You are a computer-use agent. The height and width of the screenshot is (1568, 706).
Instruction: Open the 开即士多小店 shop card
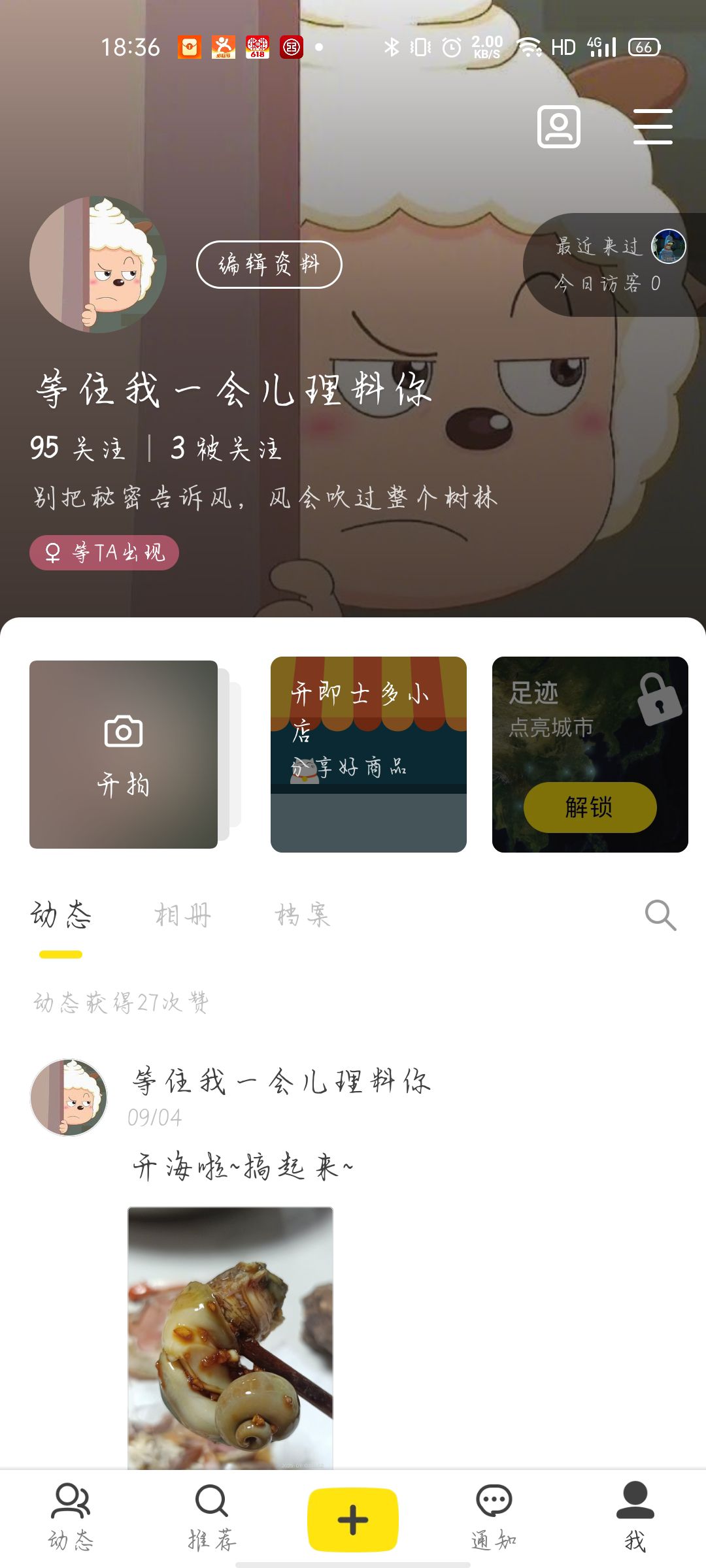[368, 755]
